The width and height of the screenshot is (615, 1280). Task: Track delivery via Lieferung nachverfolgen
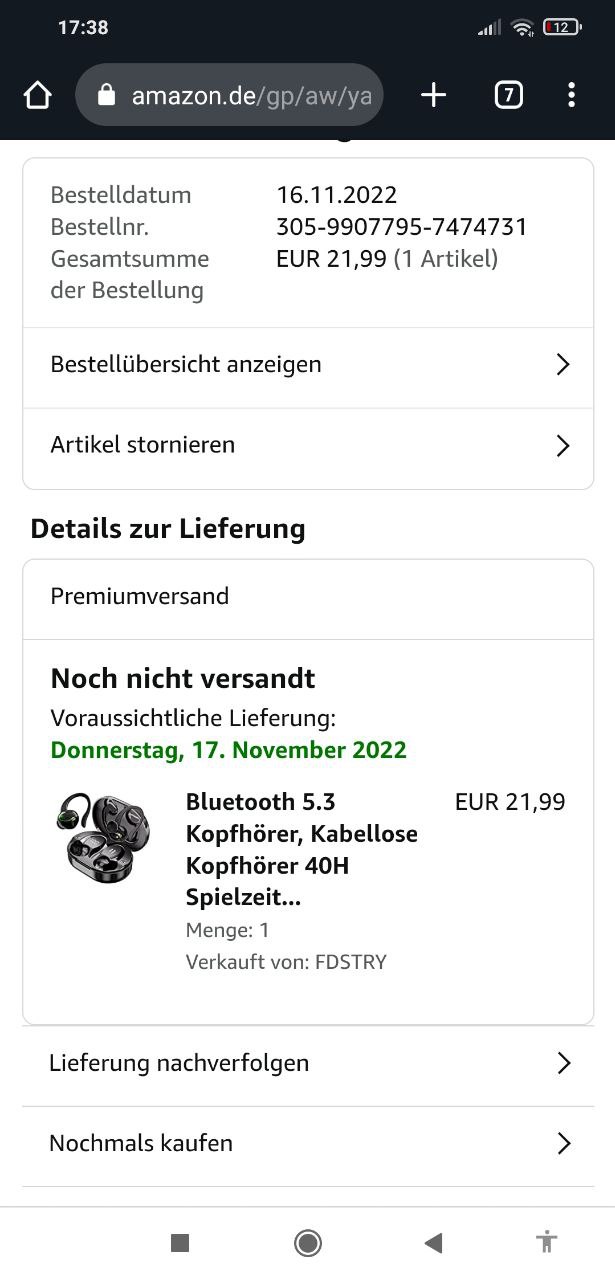(308, 1063)
